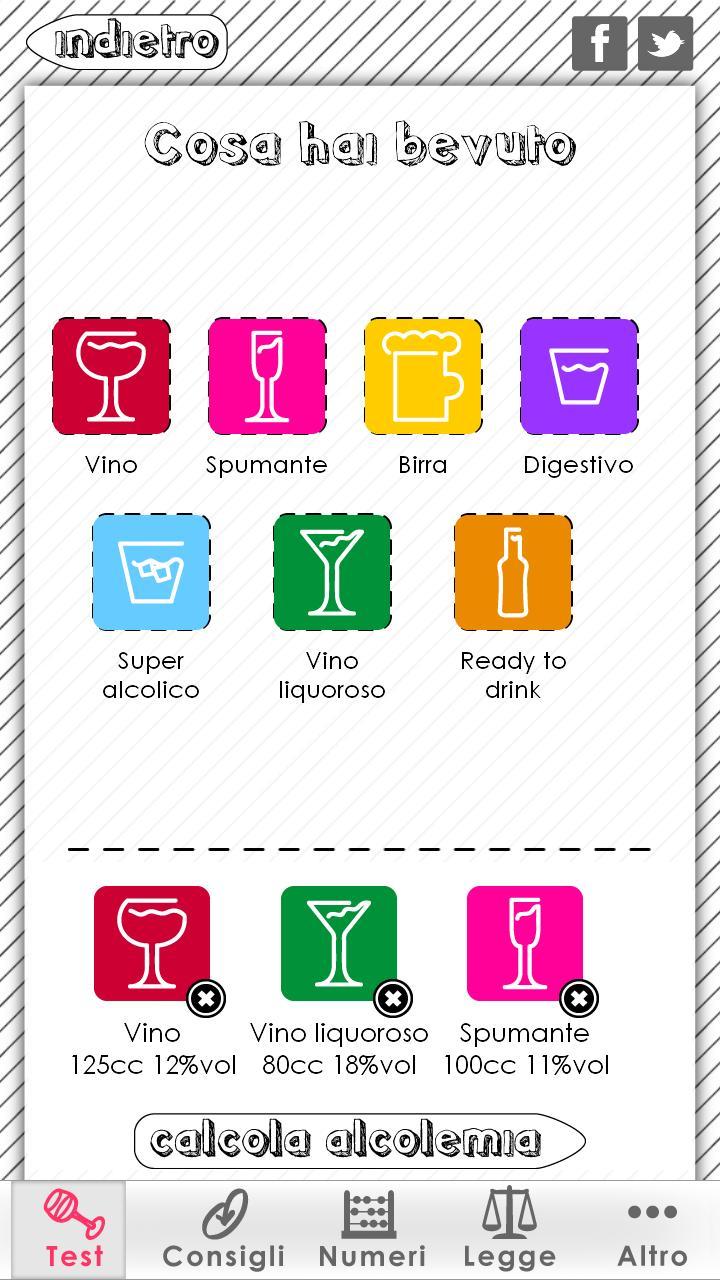This screenshot has height=1280, width=720.
Task: Open the Facebook share icon
Action: 599,43
